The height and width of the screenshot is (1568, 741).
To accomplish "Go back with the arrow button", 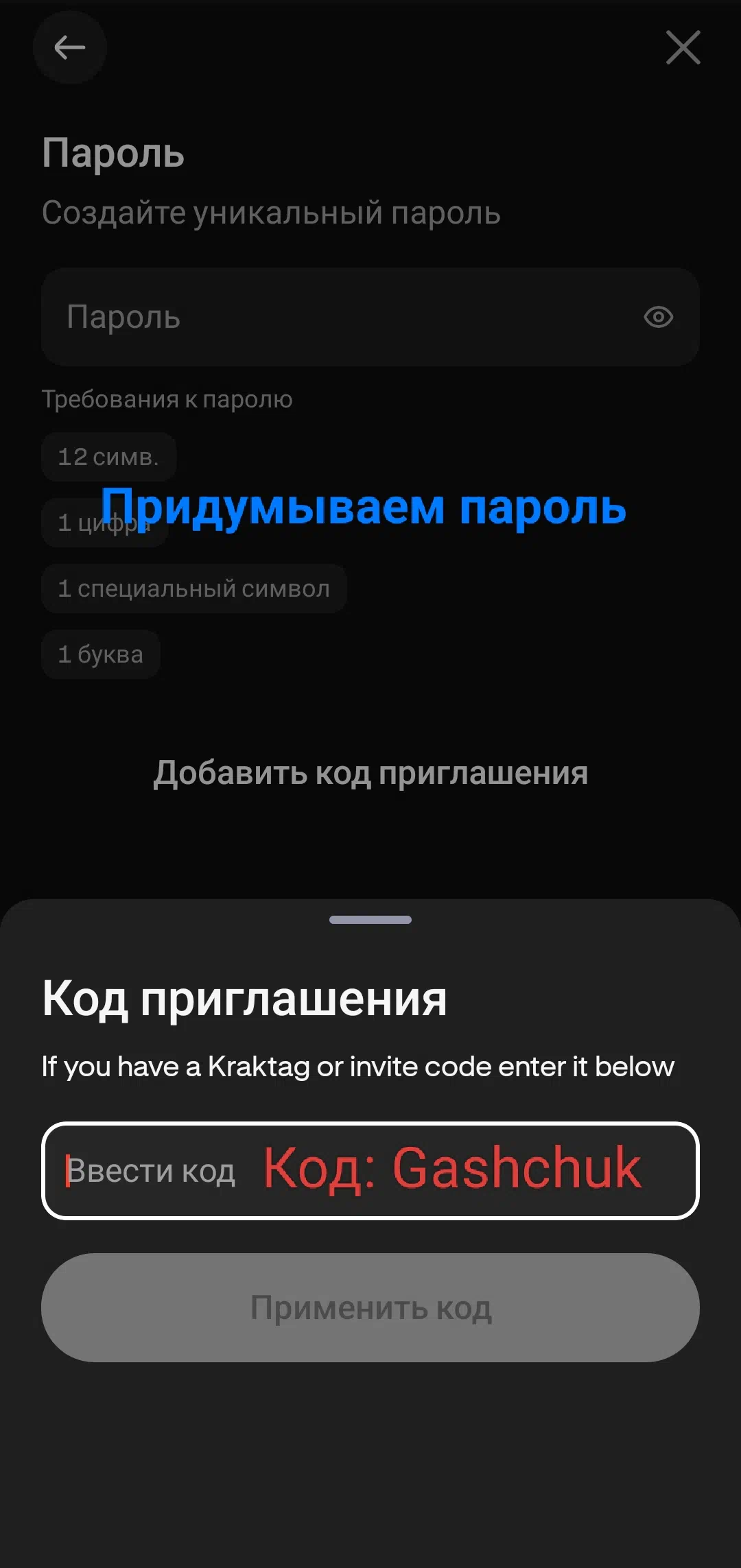I will coord(70,47).
